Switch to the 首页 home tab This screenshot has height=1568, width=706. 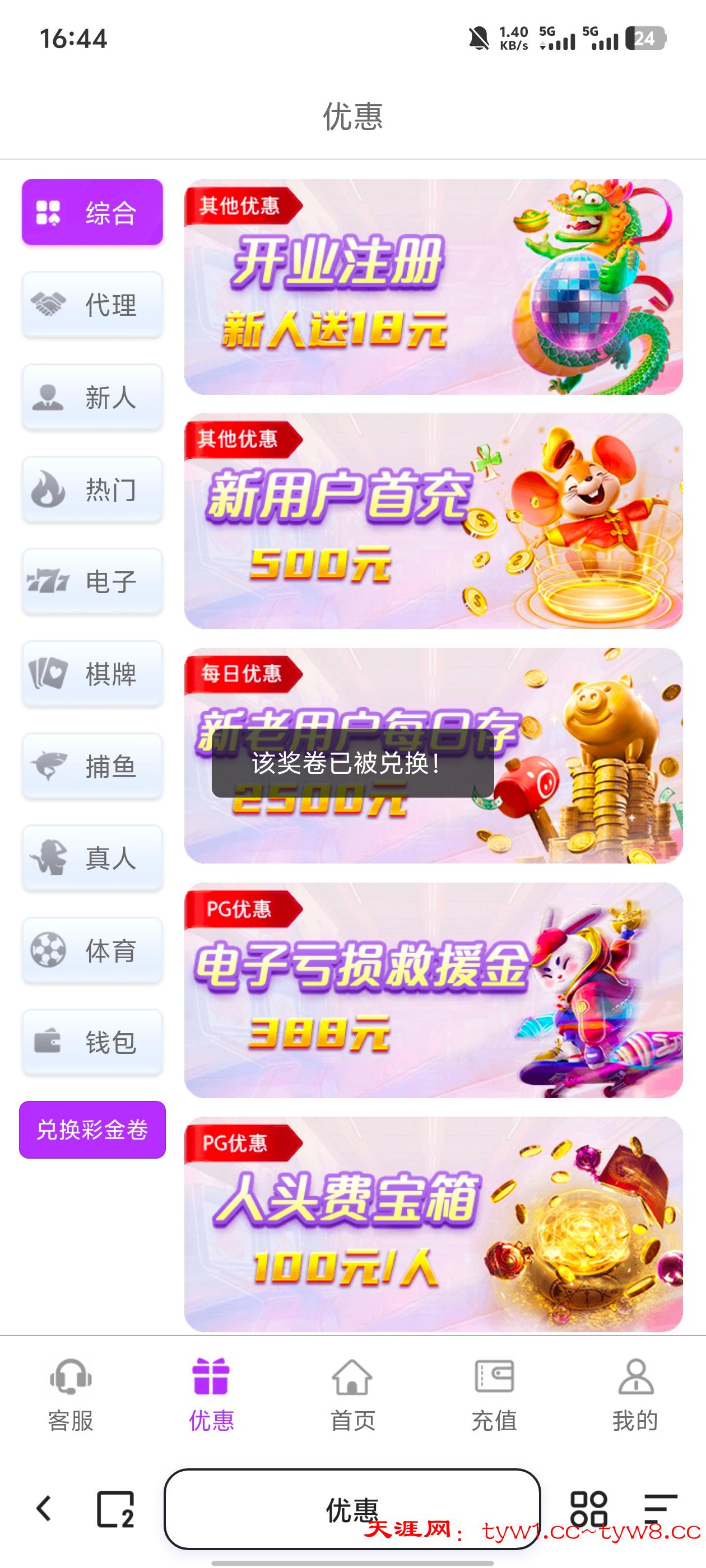[x=354, y=1394]
